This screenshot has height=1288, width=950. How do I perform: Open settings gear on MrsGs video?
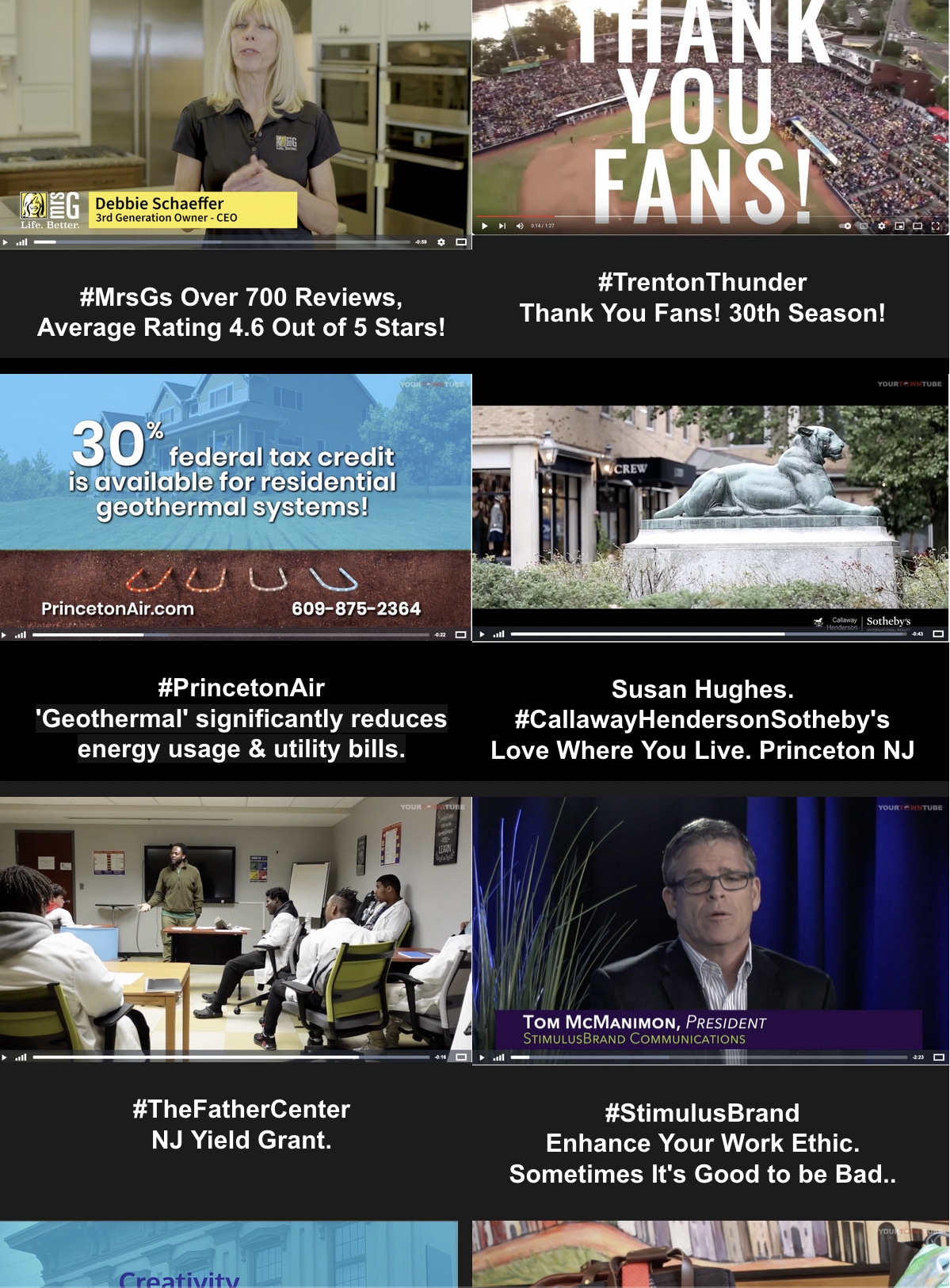[x=441, y=242]
